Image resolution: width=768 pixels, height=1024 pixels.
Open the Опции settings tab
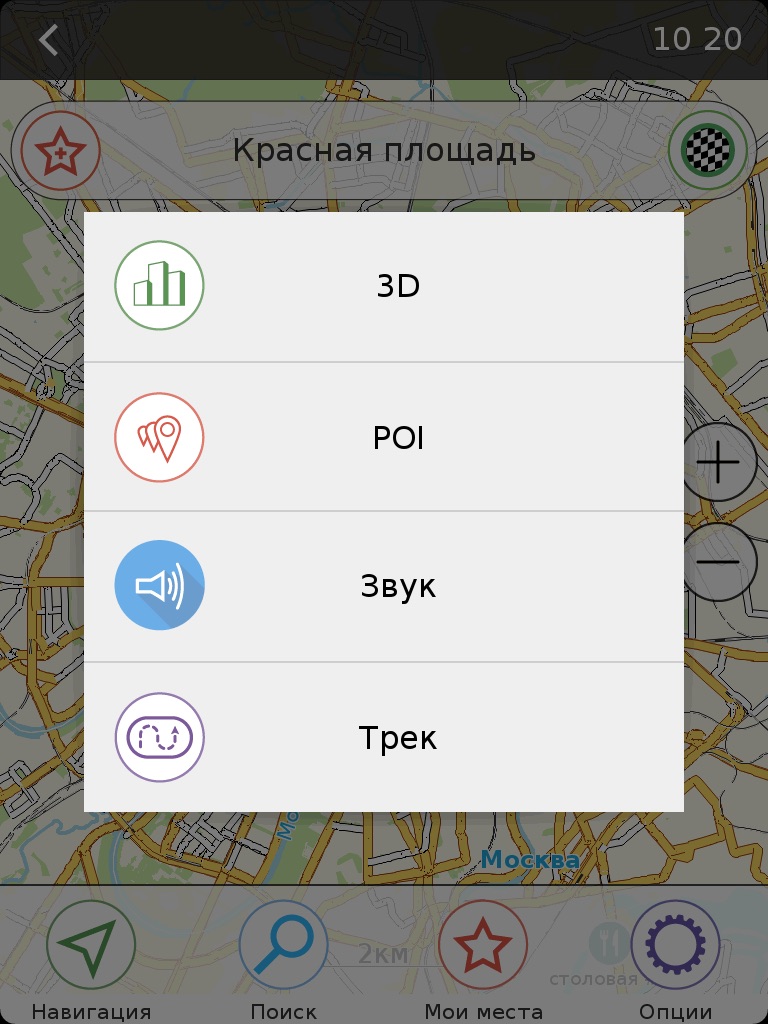click(675, 956)
